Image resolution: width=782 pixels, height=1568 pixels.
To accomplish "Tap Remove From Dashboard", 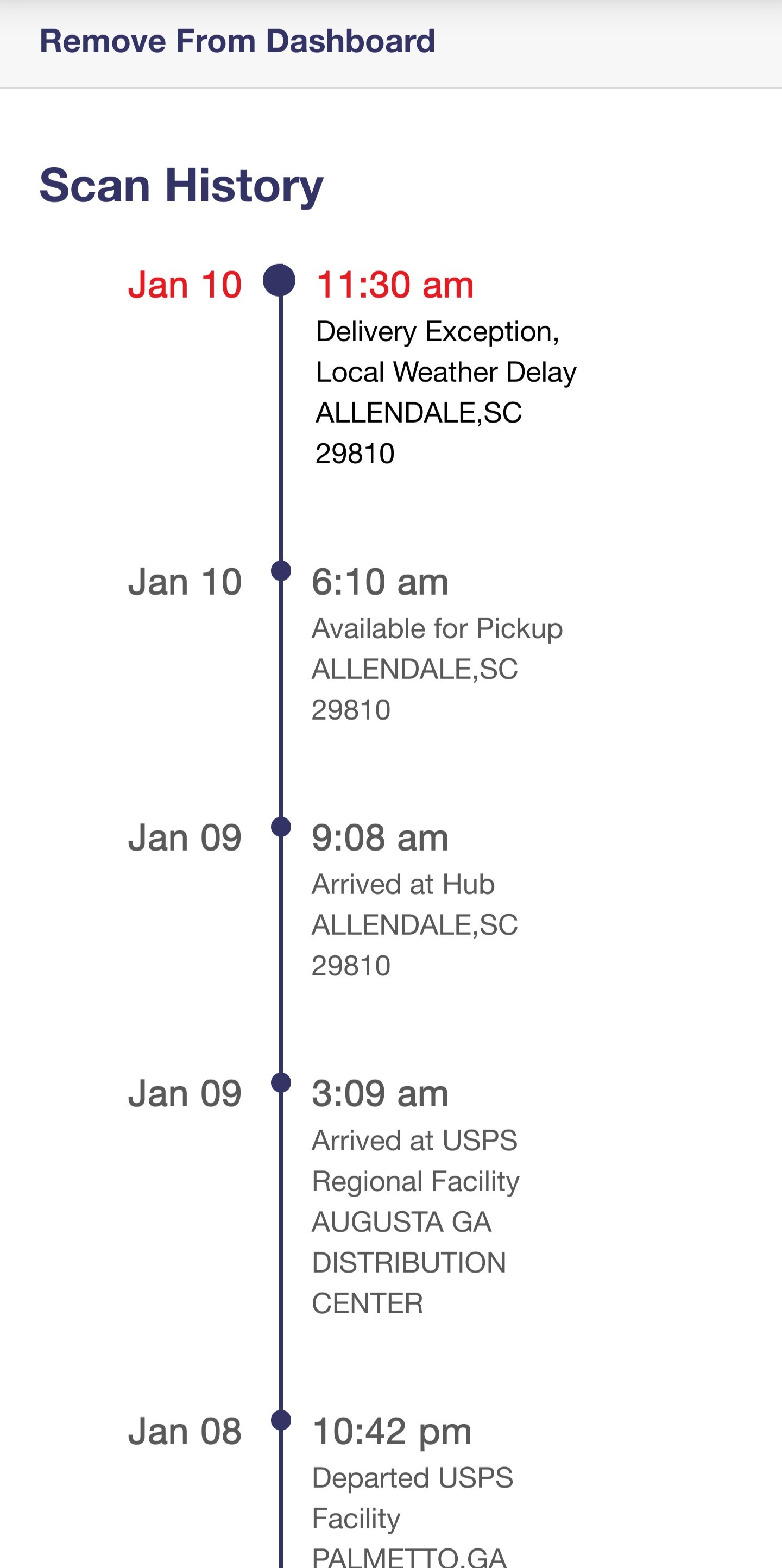I will pos(237,41).
